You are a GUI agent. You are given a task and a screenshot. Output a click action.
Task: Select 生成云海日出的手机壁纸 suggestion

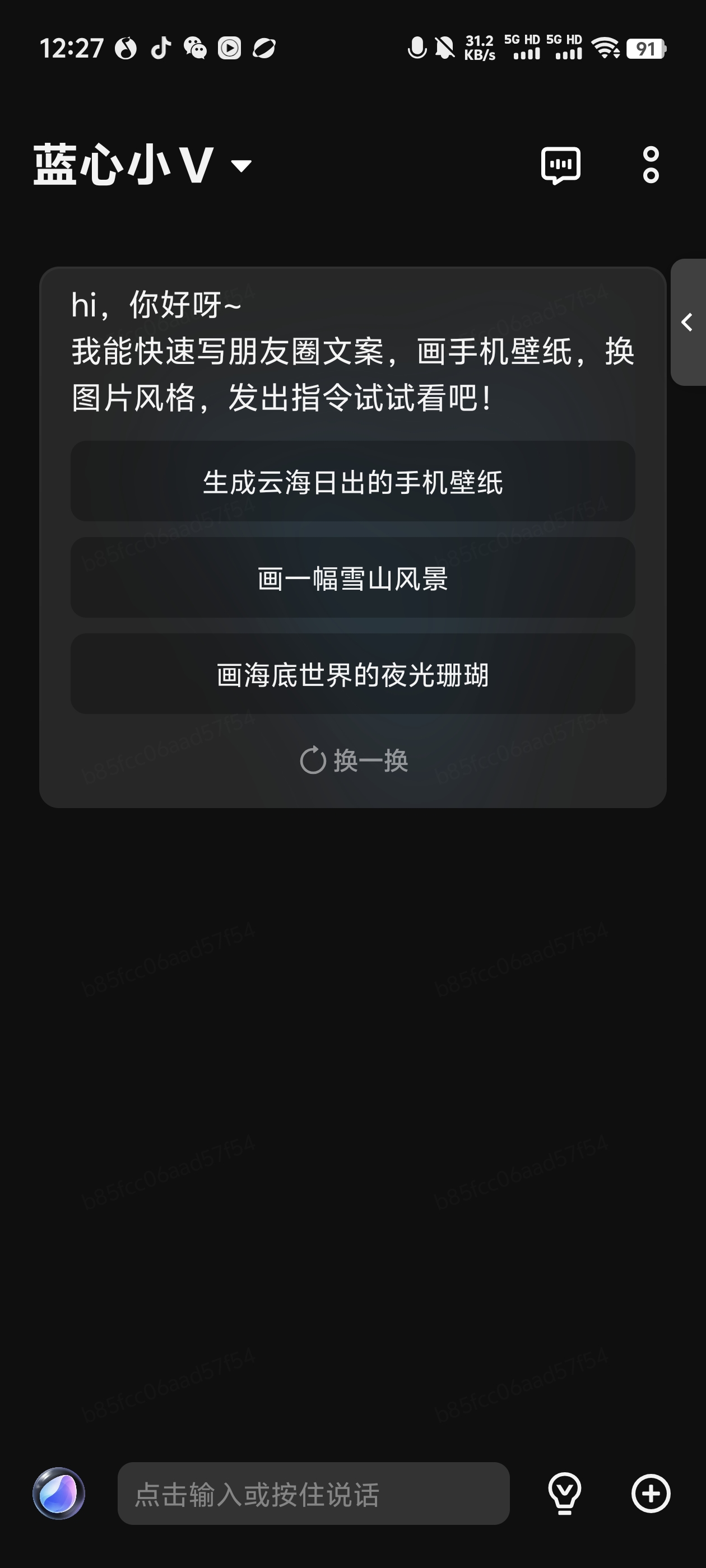pyautogui.click(x=352, y=482)
